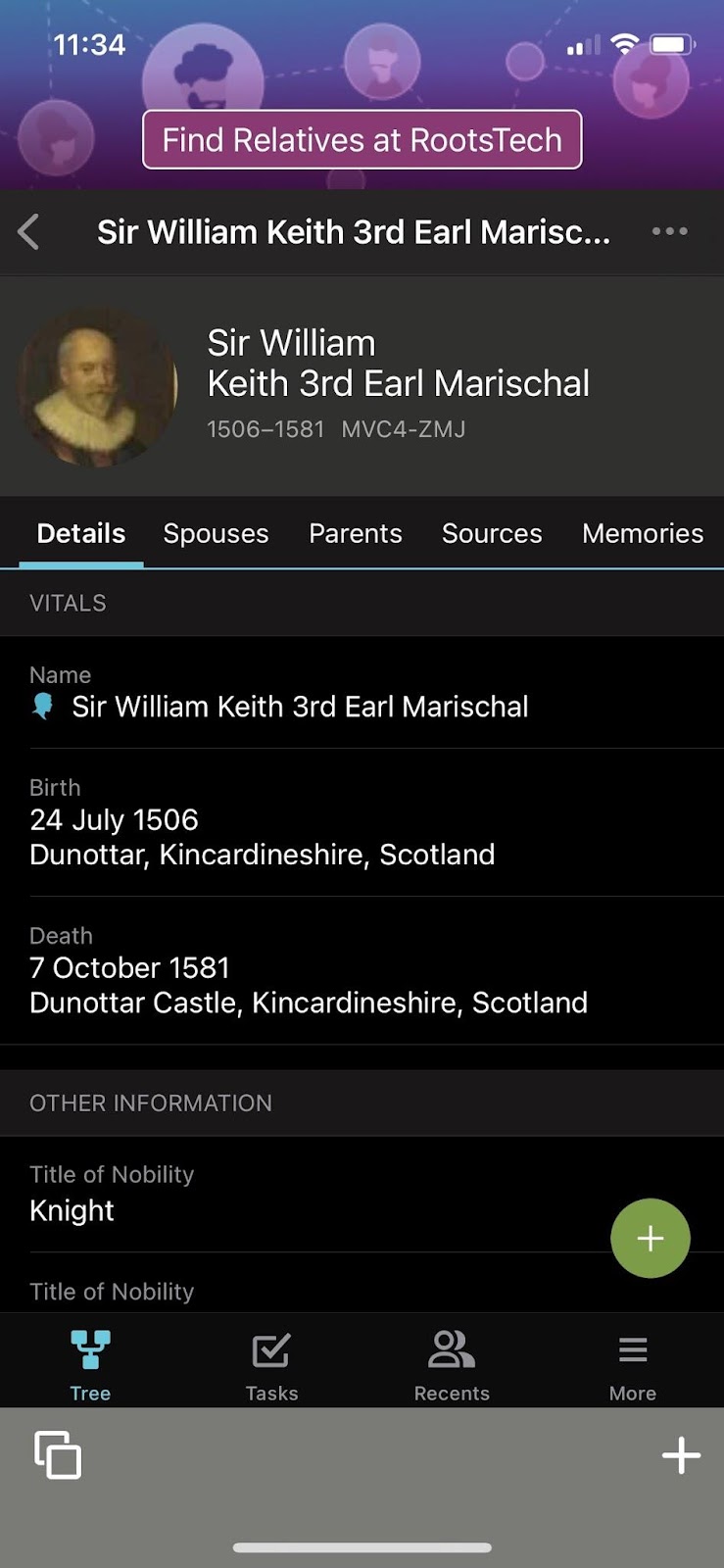Open the More bottom menu
The width and height of the screenshot is (724, 1568).
tap(632, 1364)
